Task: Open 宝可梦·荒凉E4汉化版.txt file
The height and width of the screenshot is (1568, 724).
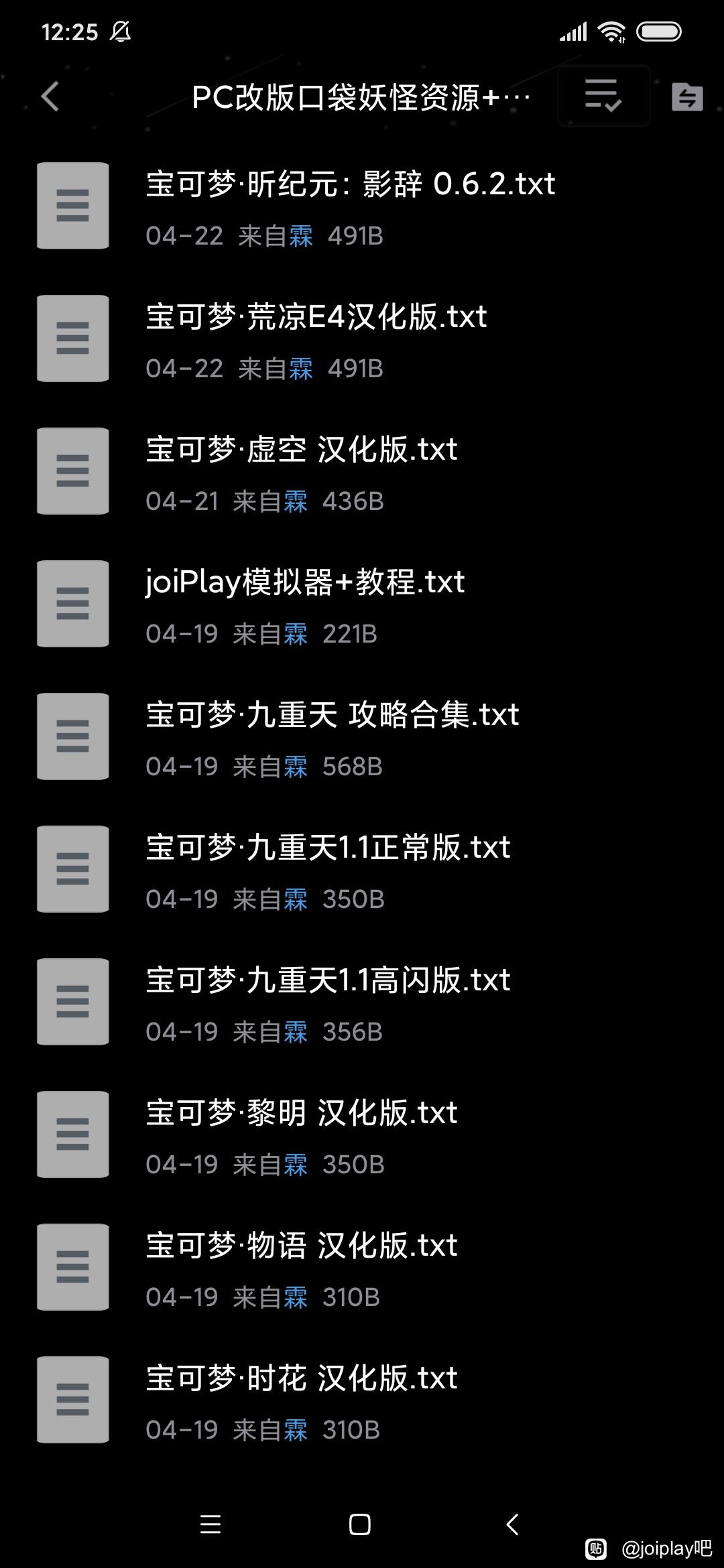Action: [362, 339]
